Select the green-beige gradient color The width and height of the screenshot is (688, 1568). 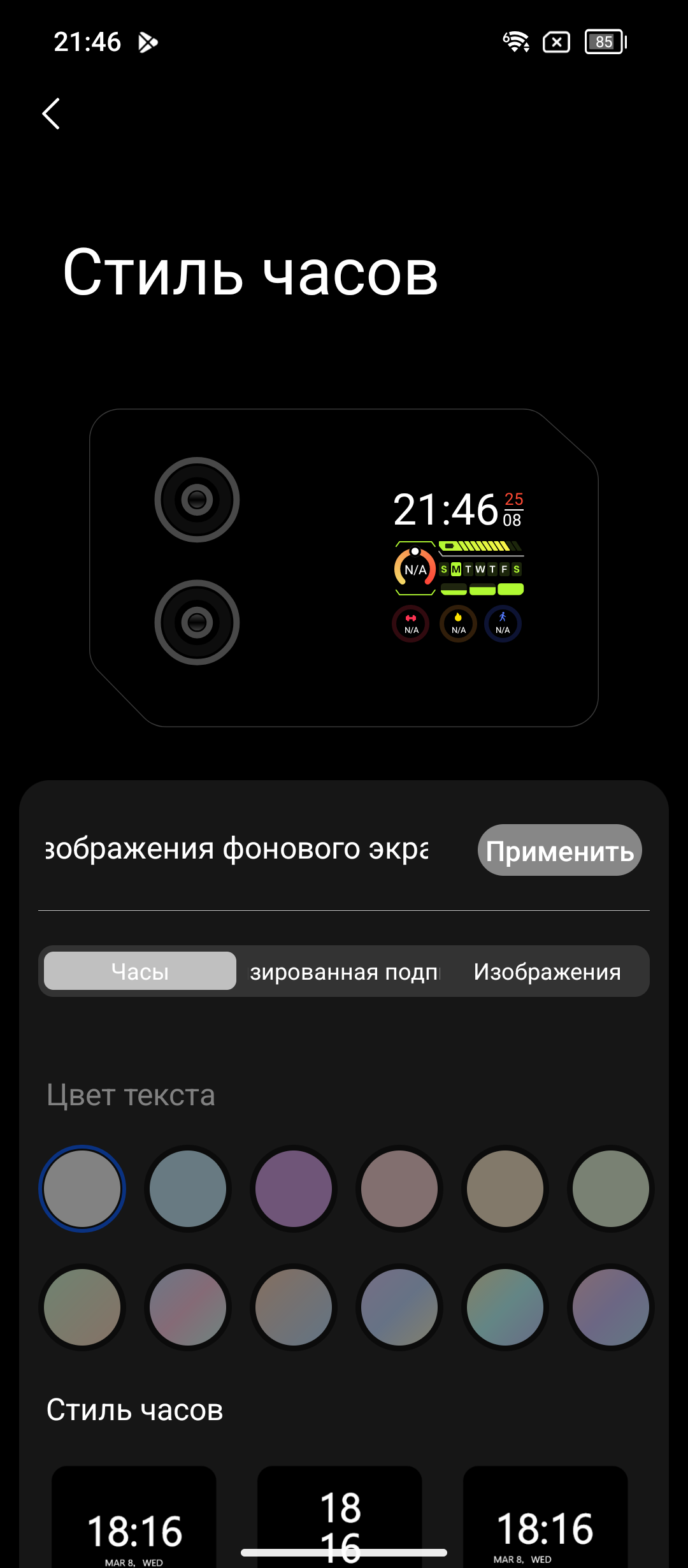point(82,1307)
